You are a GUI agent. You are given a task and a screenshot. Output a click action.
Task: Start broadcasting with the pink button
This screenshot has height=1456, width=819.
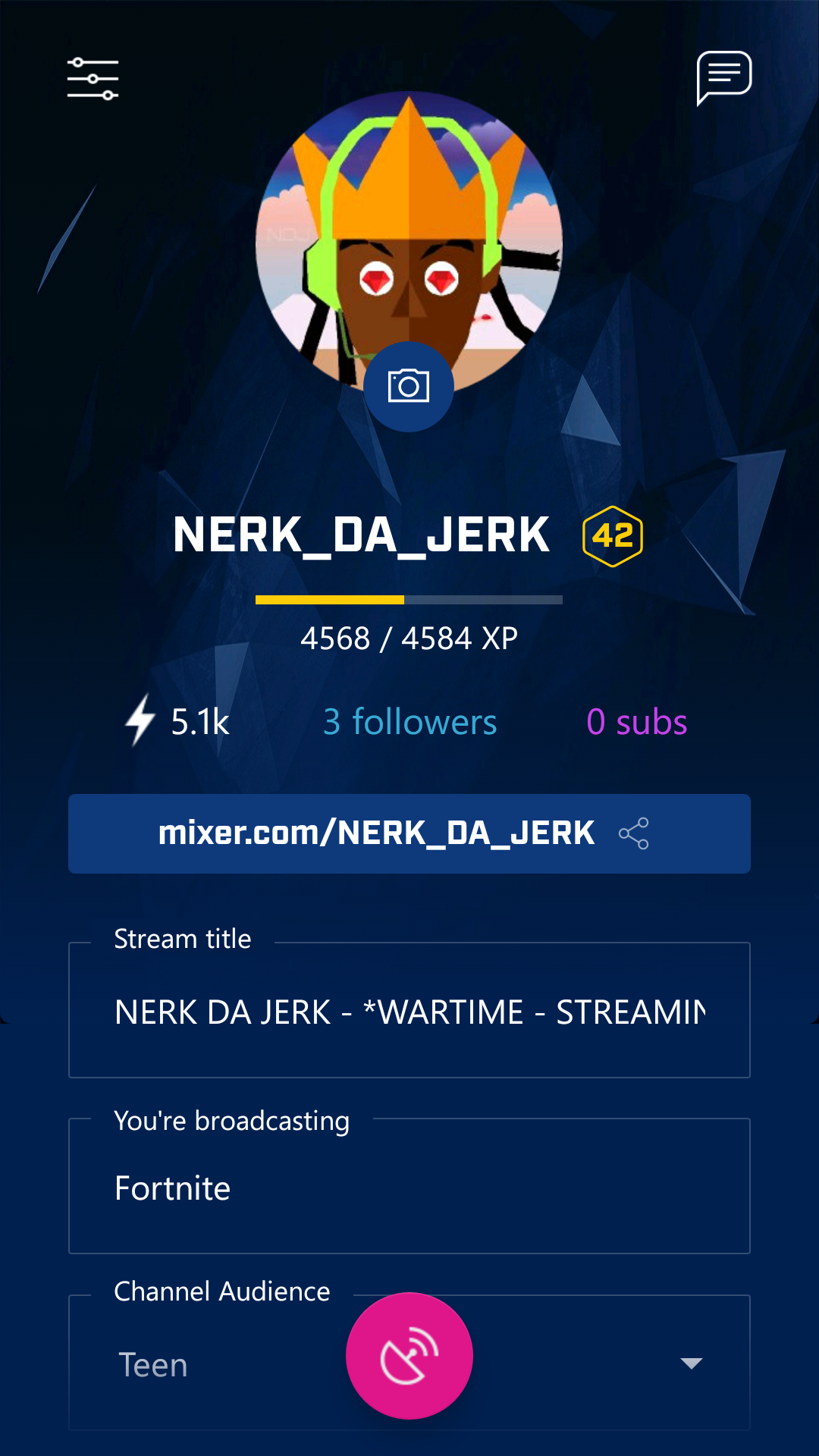click(x=409, y=1356)
